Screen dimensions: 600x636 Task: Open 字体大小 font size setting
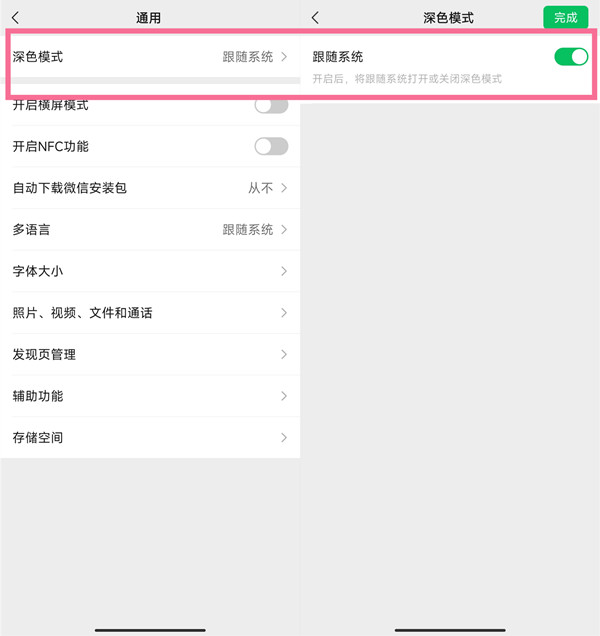click(150, 271)
